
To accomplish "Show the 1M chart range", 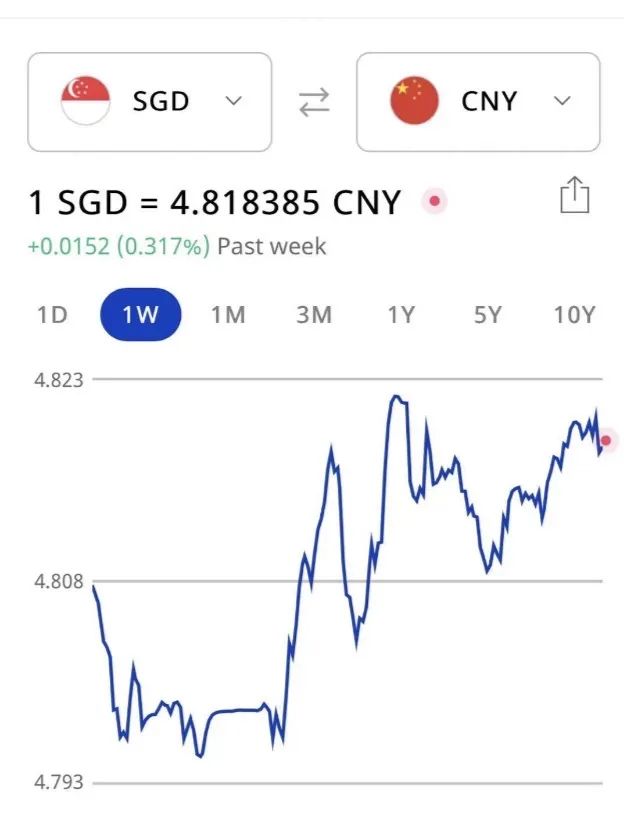I will [228, 315].
